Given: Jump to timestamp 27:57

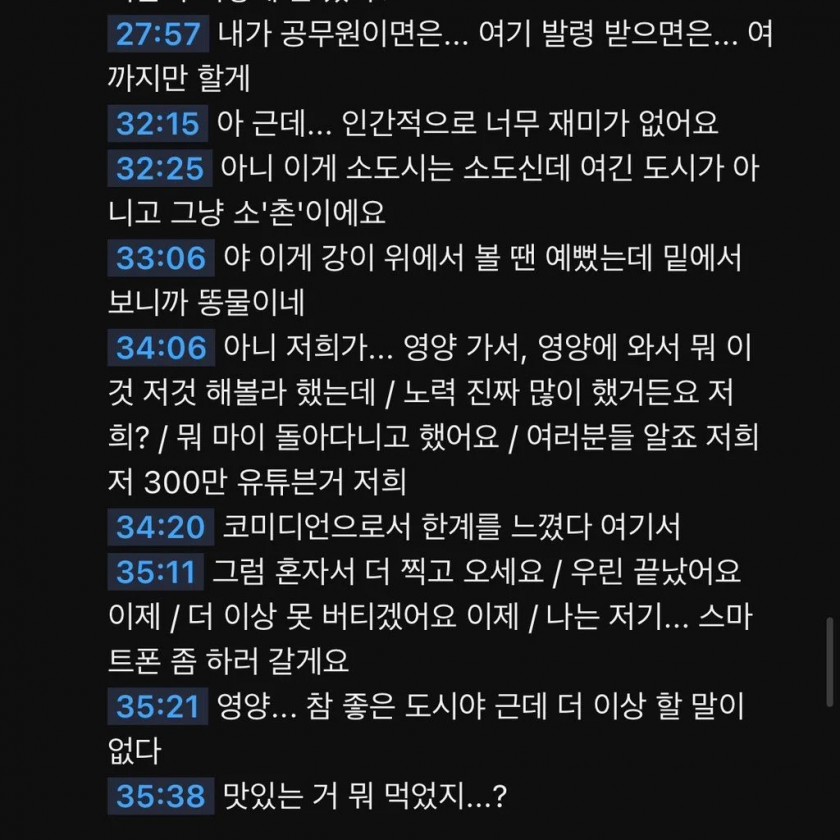Looking at the screenshot, I should point(158,35).
